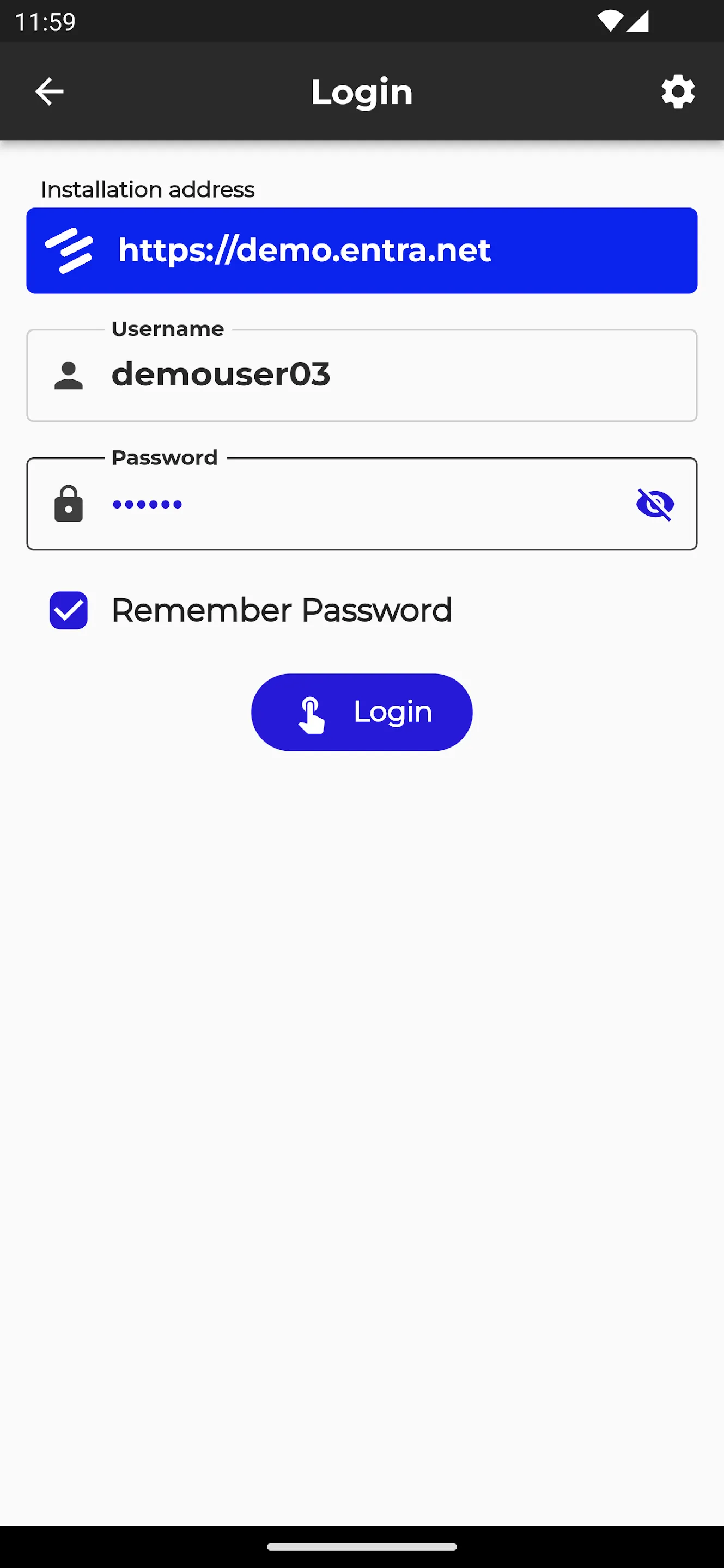Open the https://demo.entra.net installation address
The width and height of the screenshot is (724, 1568).
[362, 250]
